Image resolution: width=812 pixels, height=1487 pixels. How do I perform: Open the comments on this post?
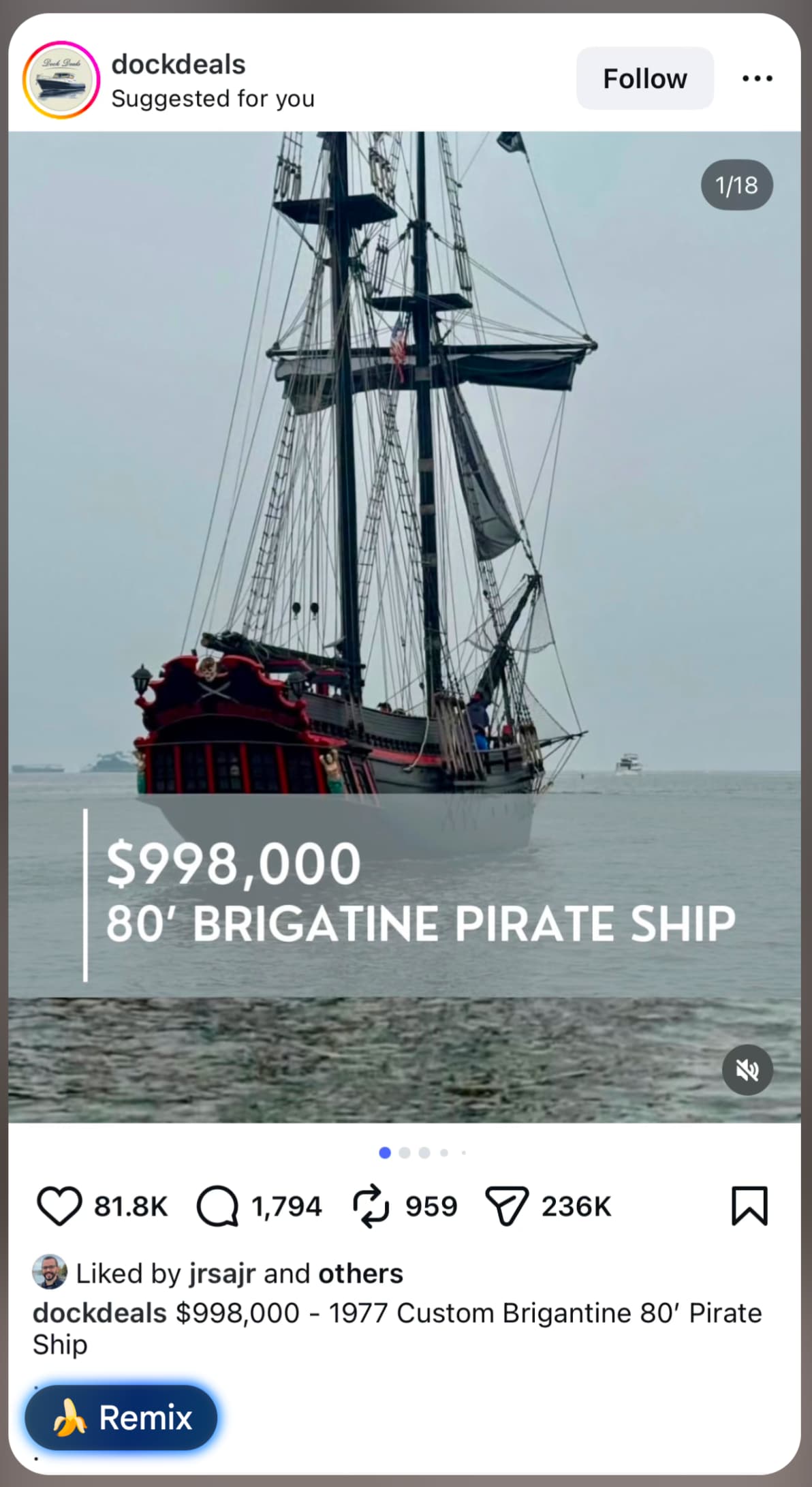pyautogui.click(x=218, y=1206)
